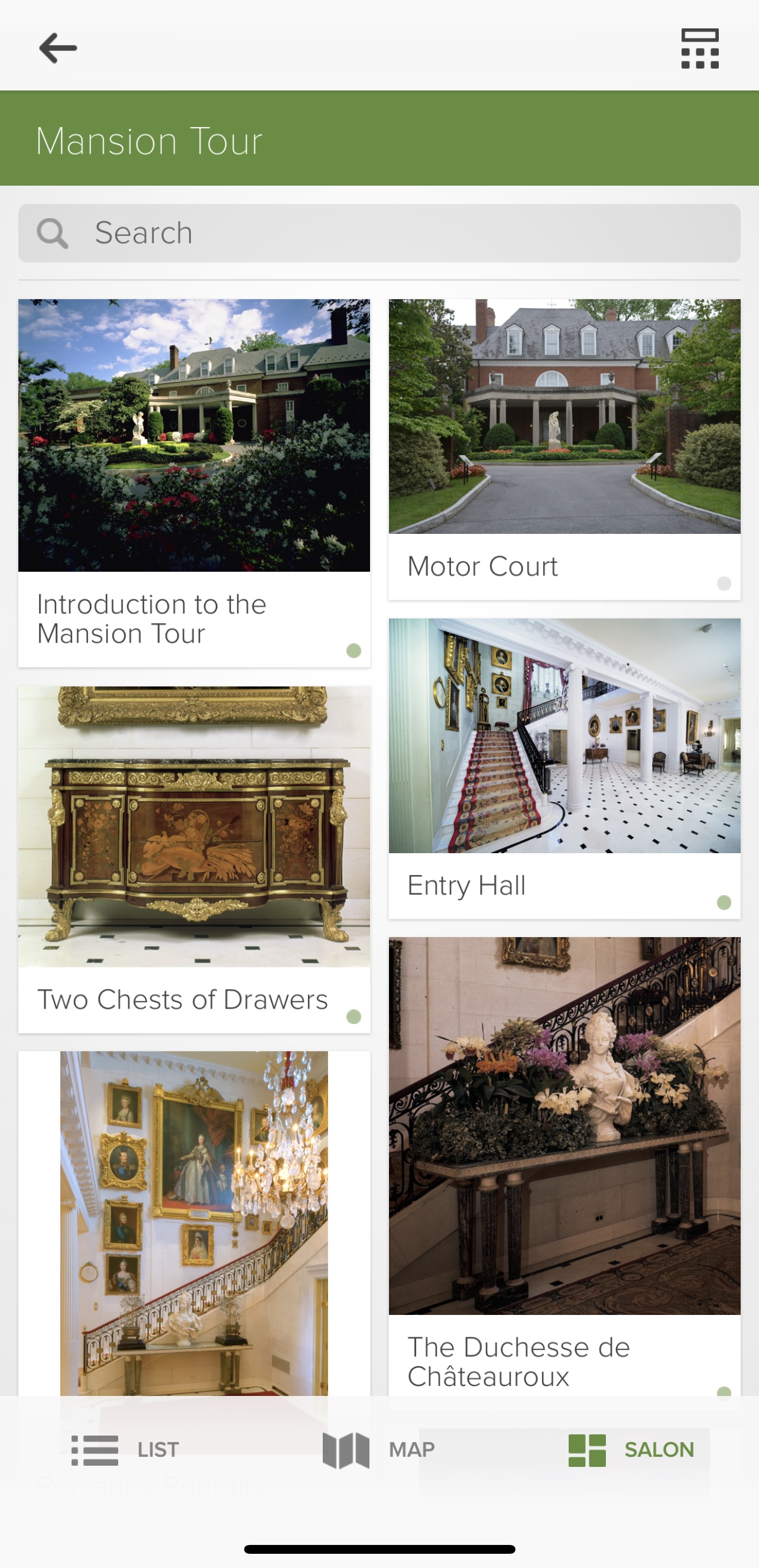Toggle the audio dot on Introduction to the Mansion Tour

point(353,652)
